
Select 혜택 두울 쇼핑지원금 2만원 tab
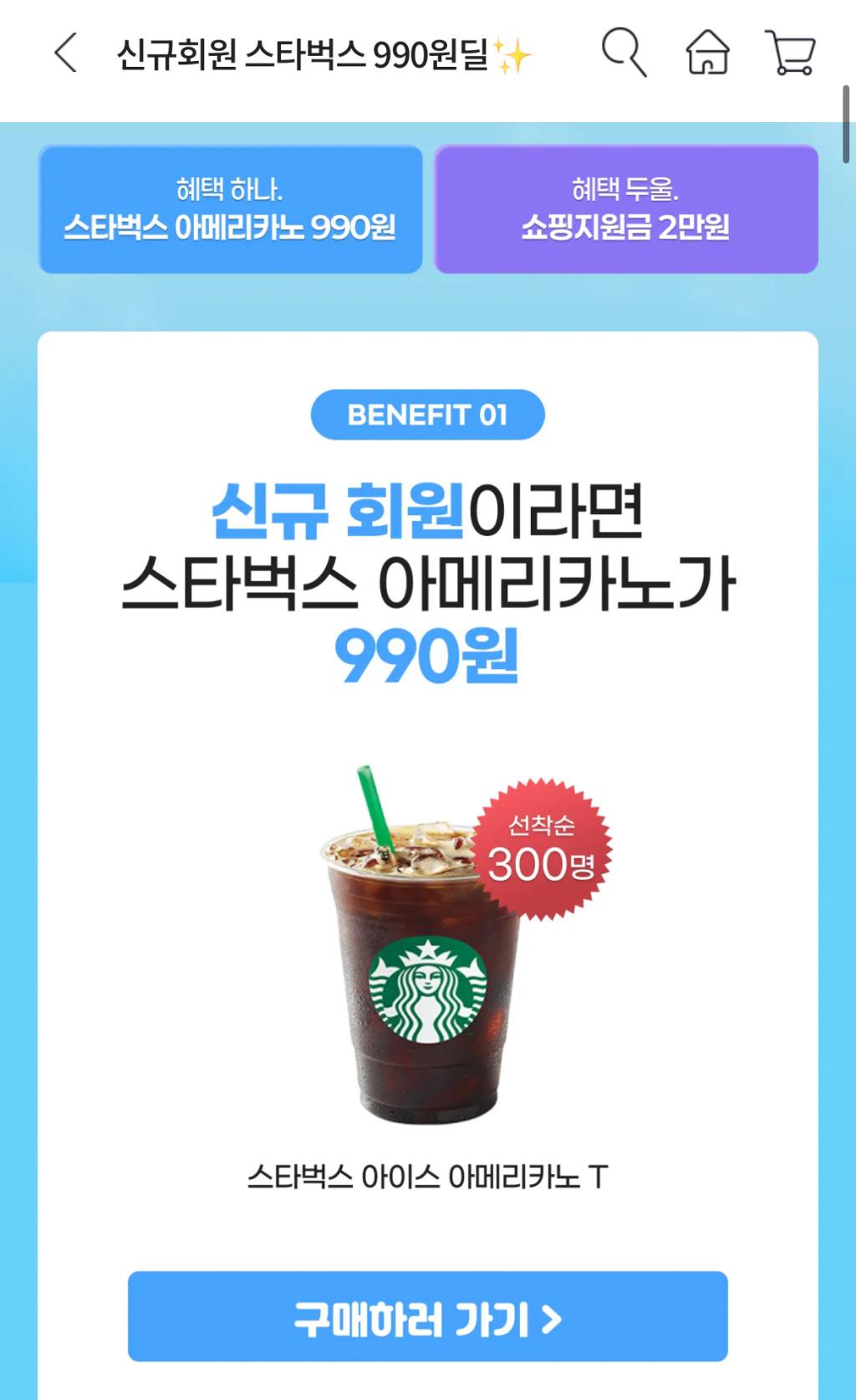[625, 209]
